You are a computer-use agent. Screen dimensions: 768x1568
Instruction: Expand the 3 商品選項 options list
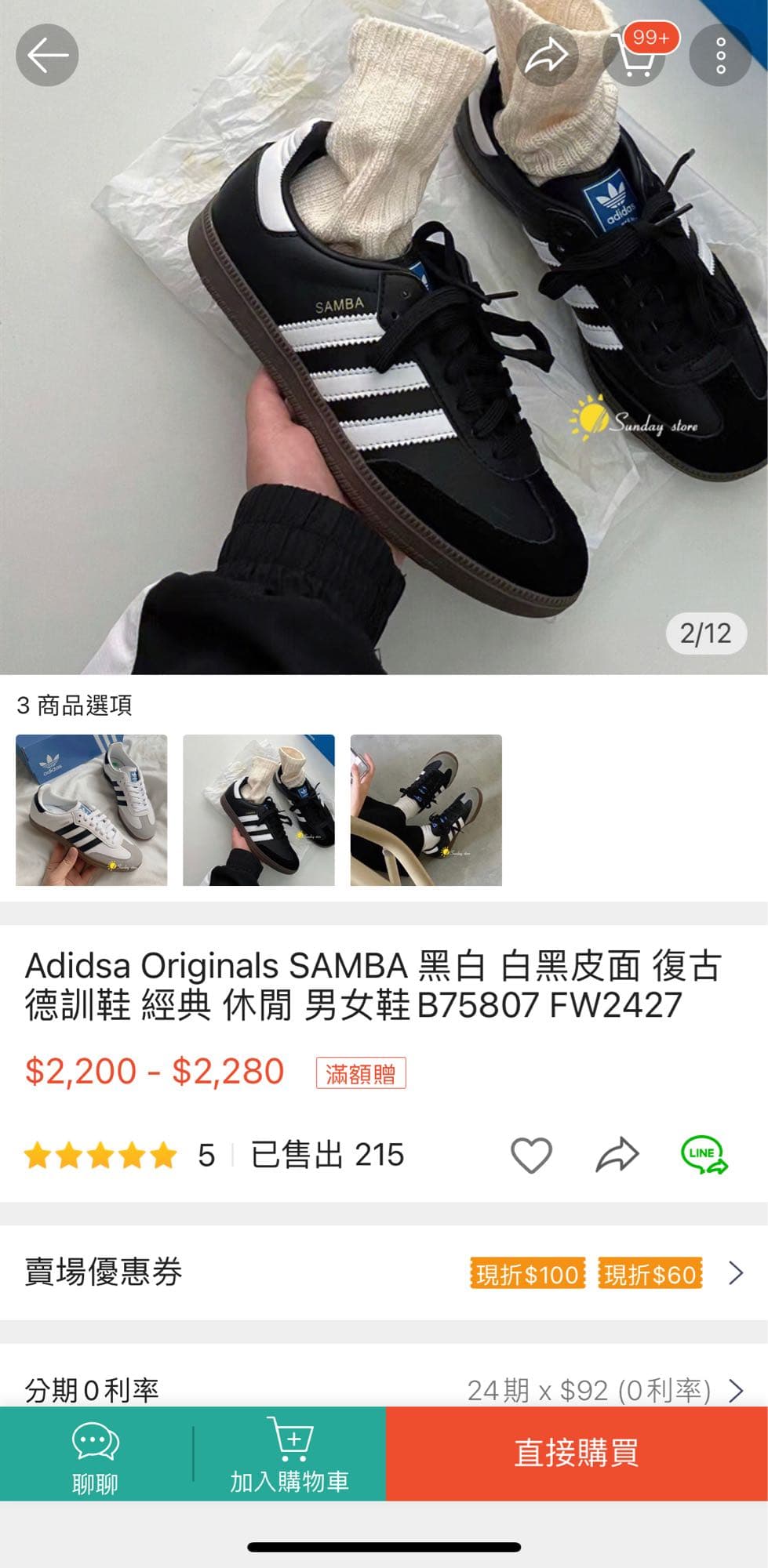click(x=77, y=707)
